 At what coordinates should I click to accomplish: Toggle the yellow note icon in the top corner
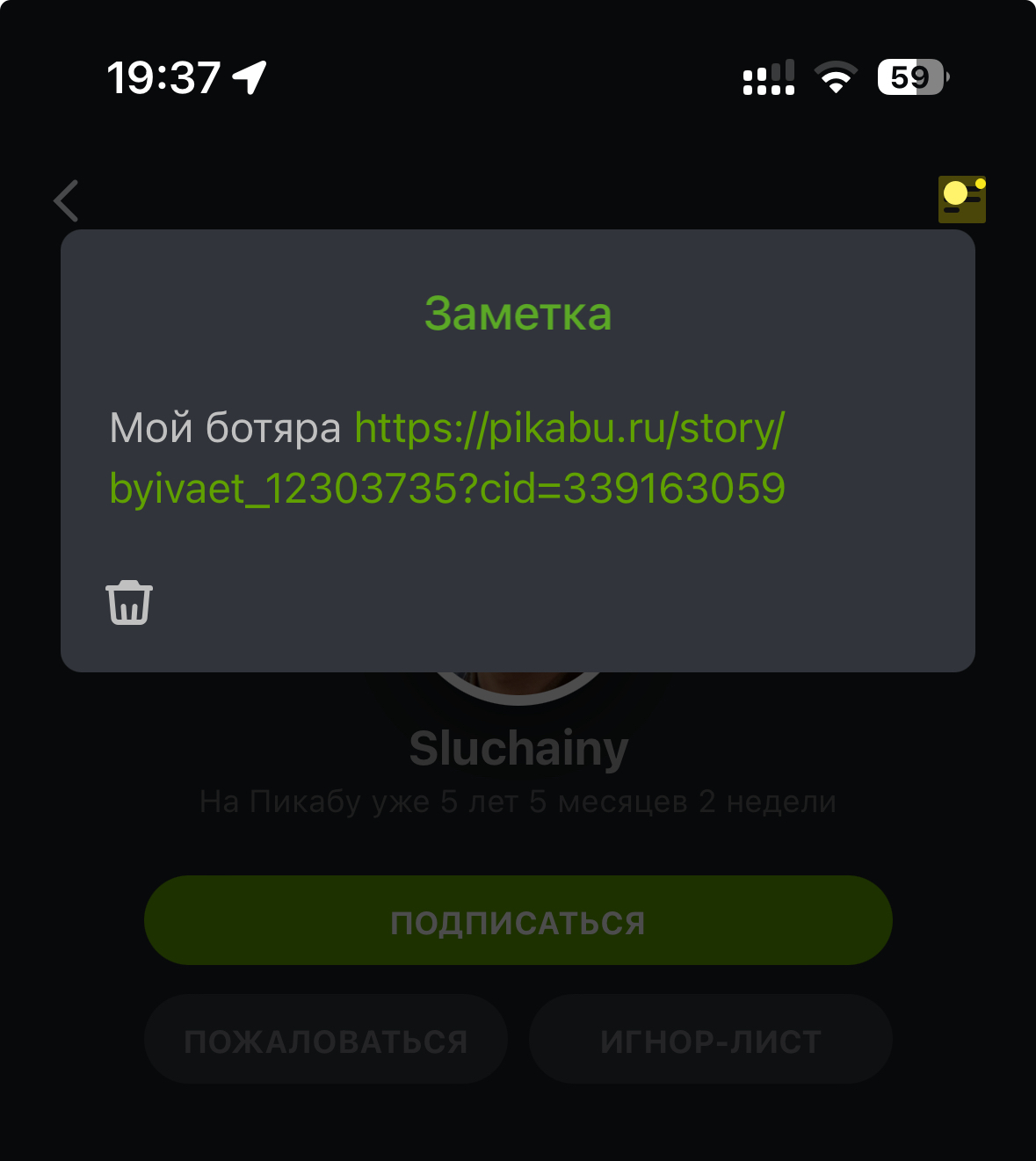coord(961,200)
